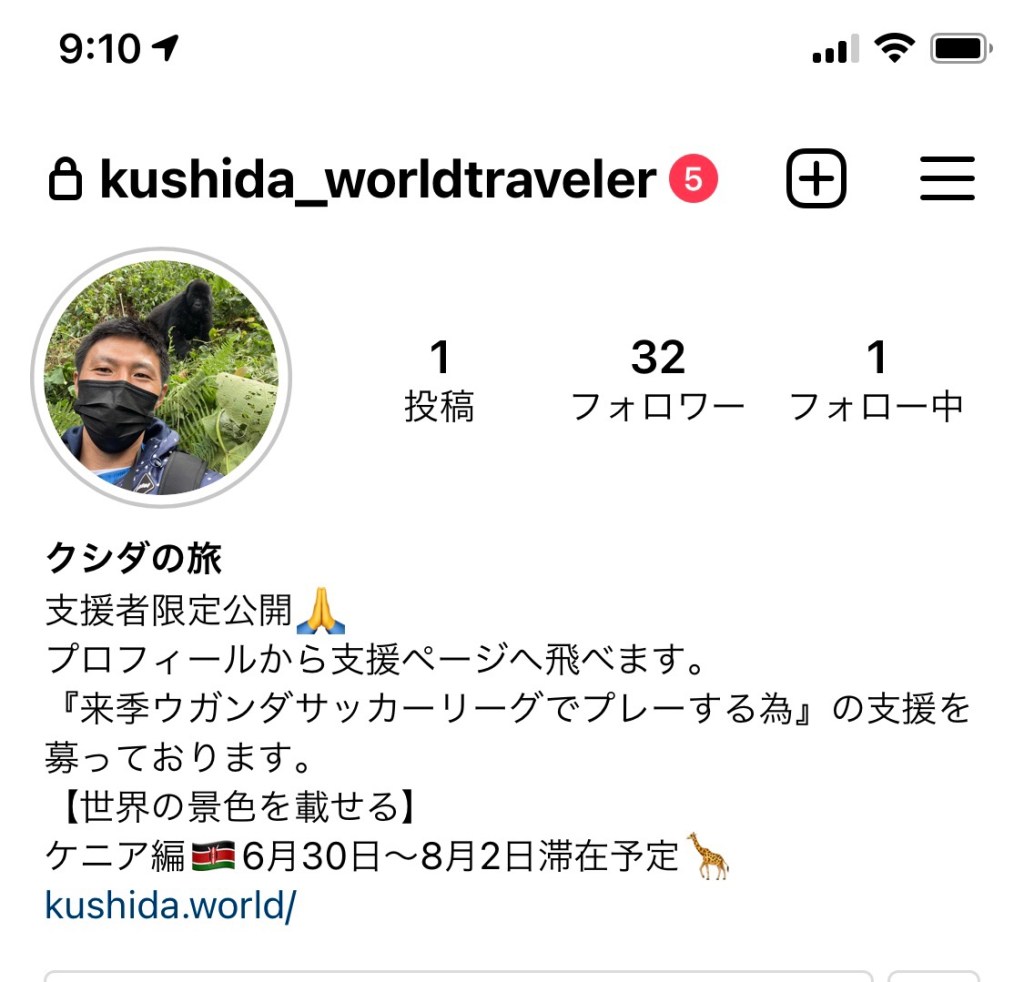This screenshot has height=982, width=1024.
Task: Open the create new post plus icon
Action: (816, 180)
